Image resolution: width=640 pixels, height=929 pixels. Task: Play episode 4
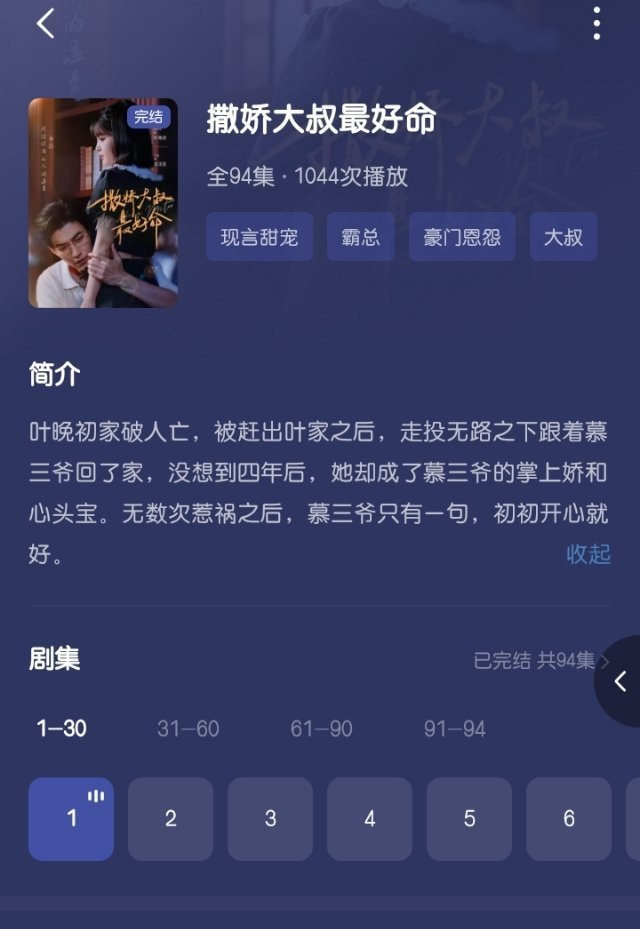click(x=369, y=819)
